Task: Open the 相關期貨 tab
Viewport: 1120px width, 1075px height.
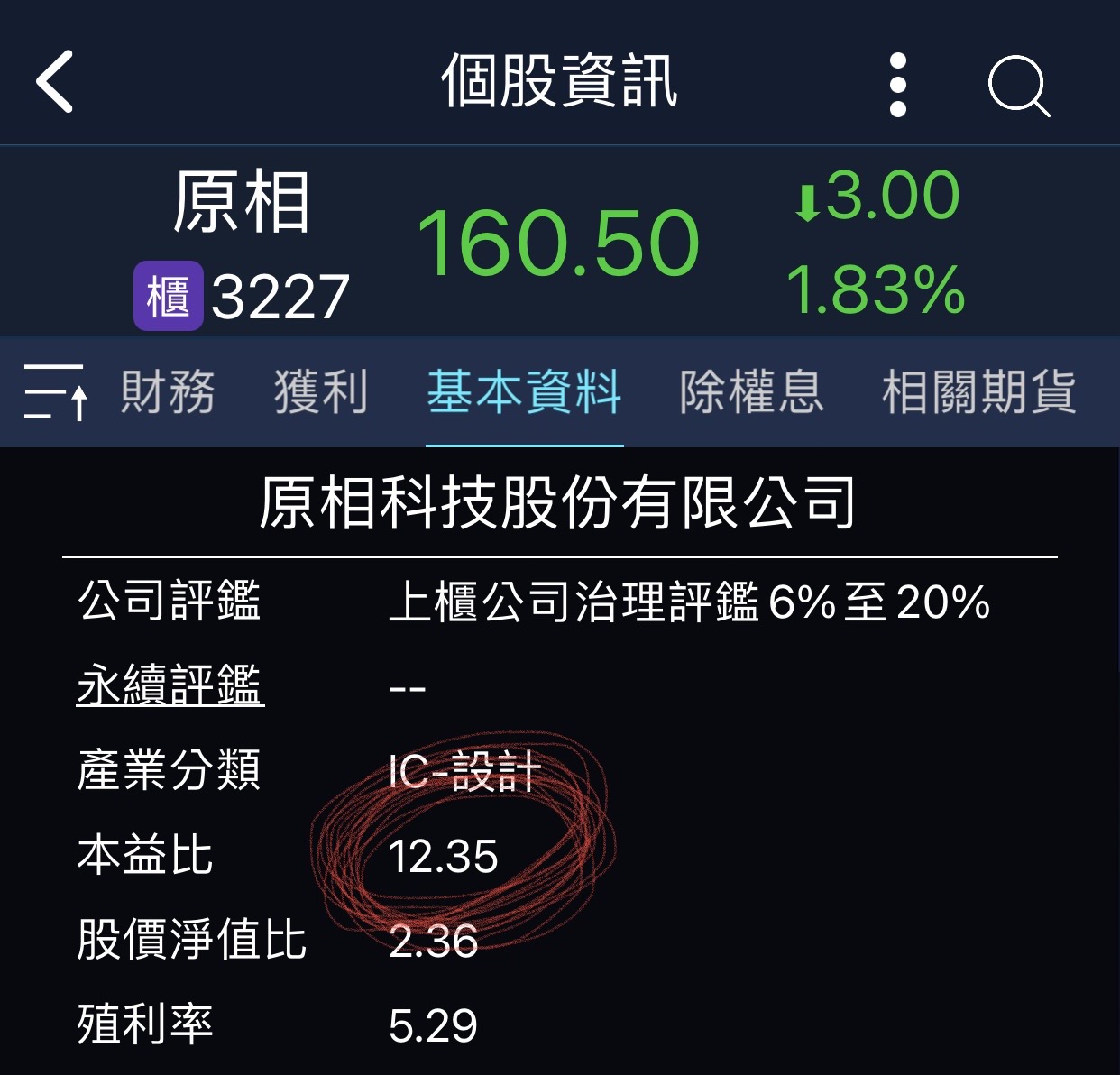Action: point(978,392)
